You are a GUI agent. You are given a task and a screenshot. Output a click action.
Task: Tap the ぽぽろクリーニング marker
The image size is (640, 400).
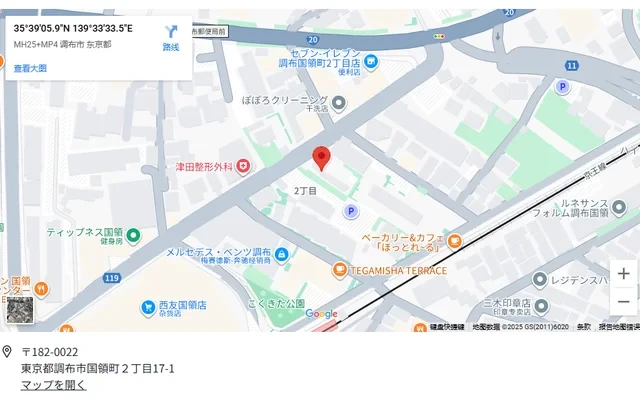pos(338,102)
